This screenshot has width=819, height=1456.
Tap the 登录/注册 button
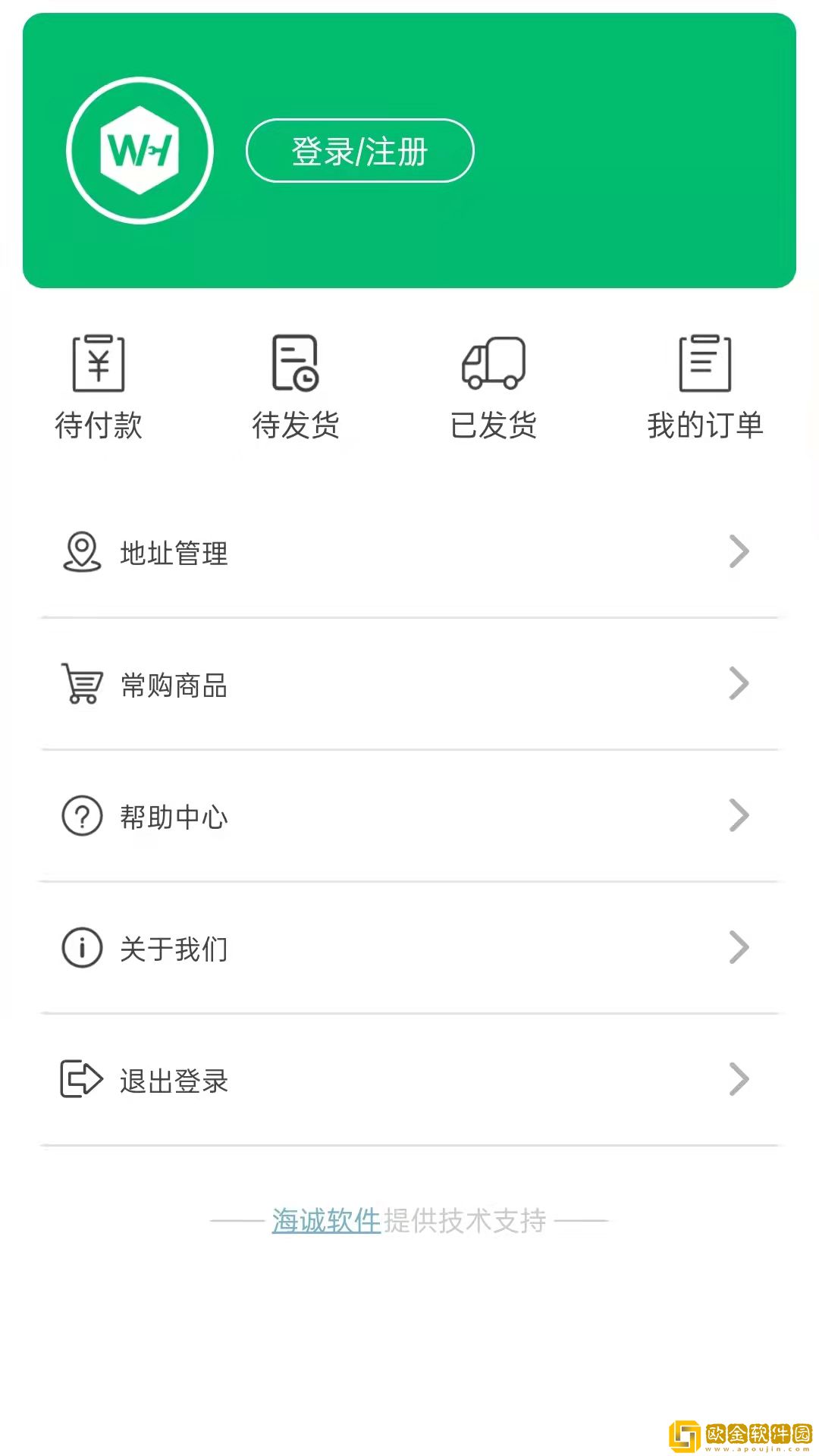tap(360, 151)
